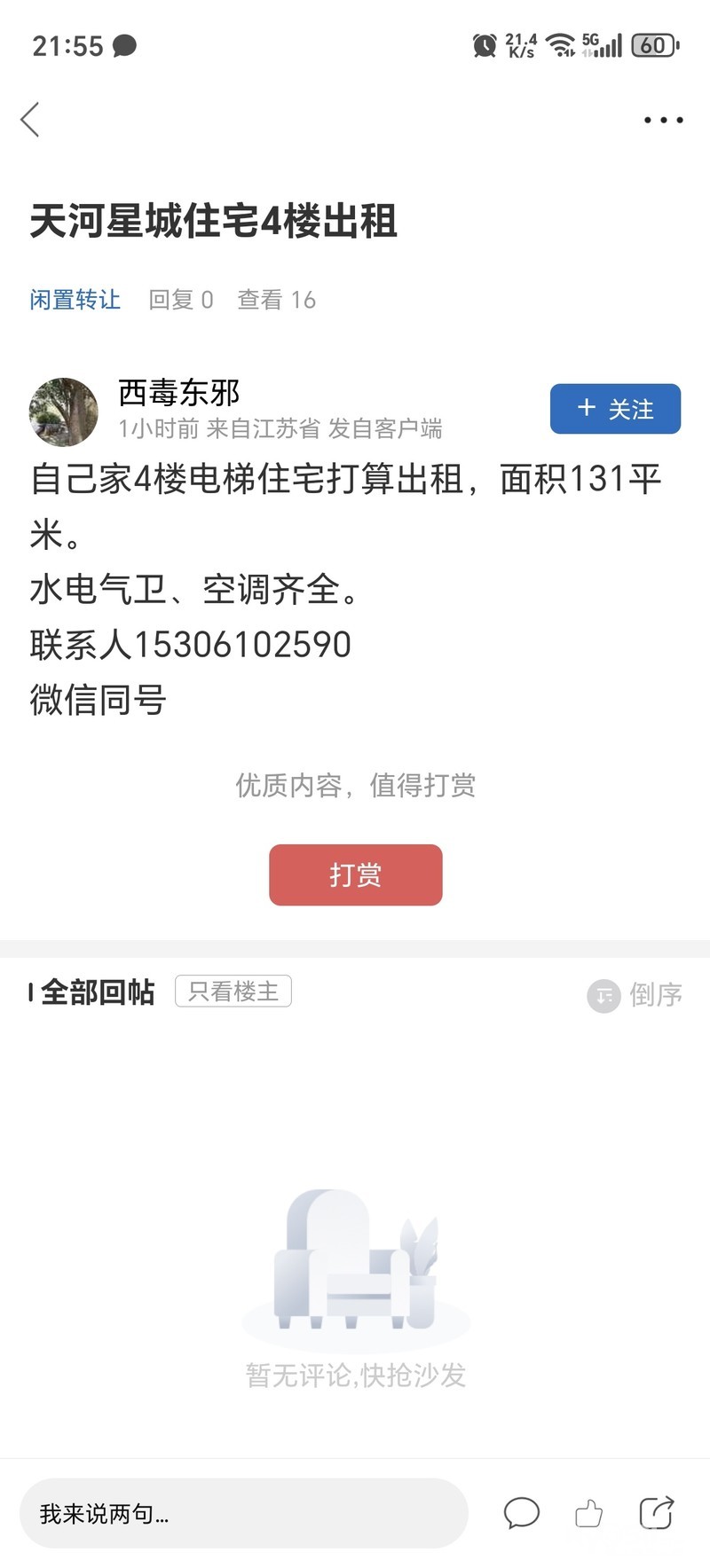Filter replies with 只看楼主
This screenshot has height=1568, width=710.
coord(233,991)
